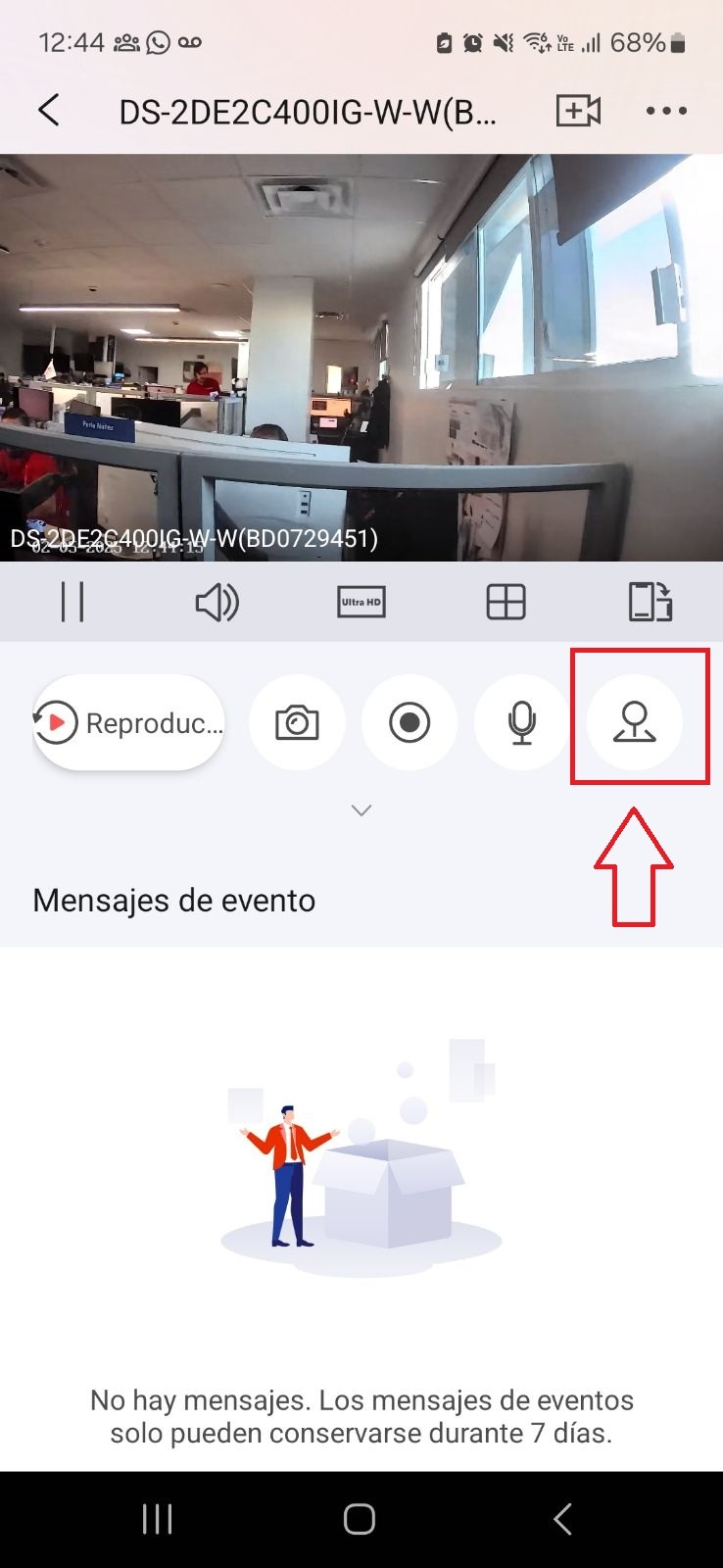Viewport: 723px width, 1568px height.
Task: Go back using the top-left arrow
Action: click(x=49, y=111)
